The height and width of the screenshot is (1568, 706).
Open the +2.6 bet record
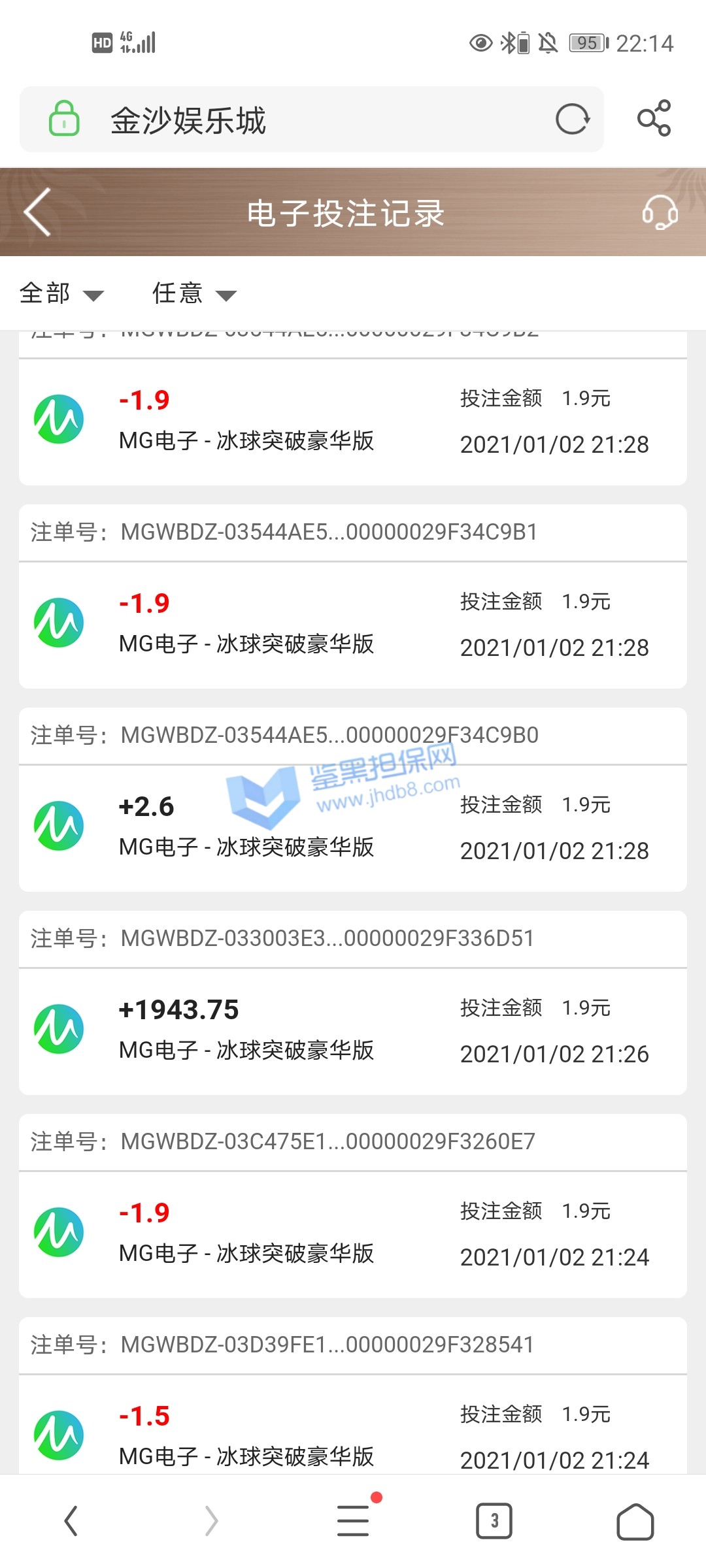coord(353,827)
